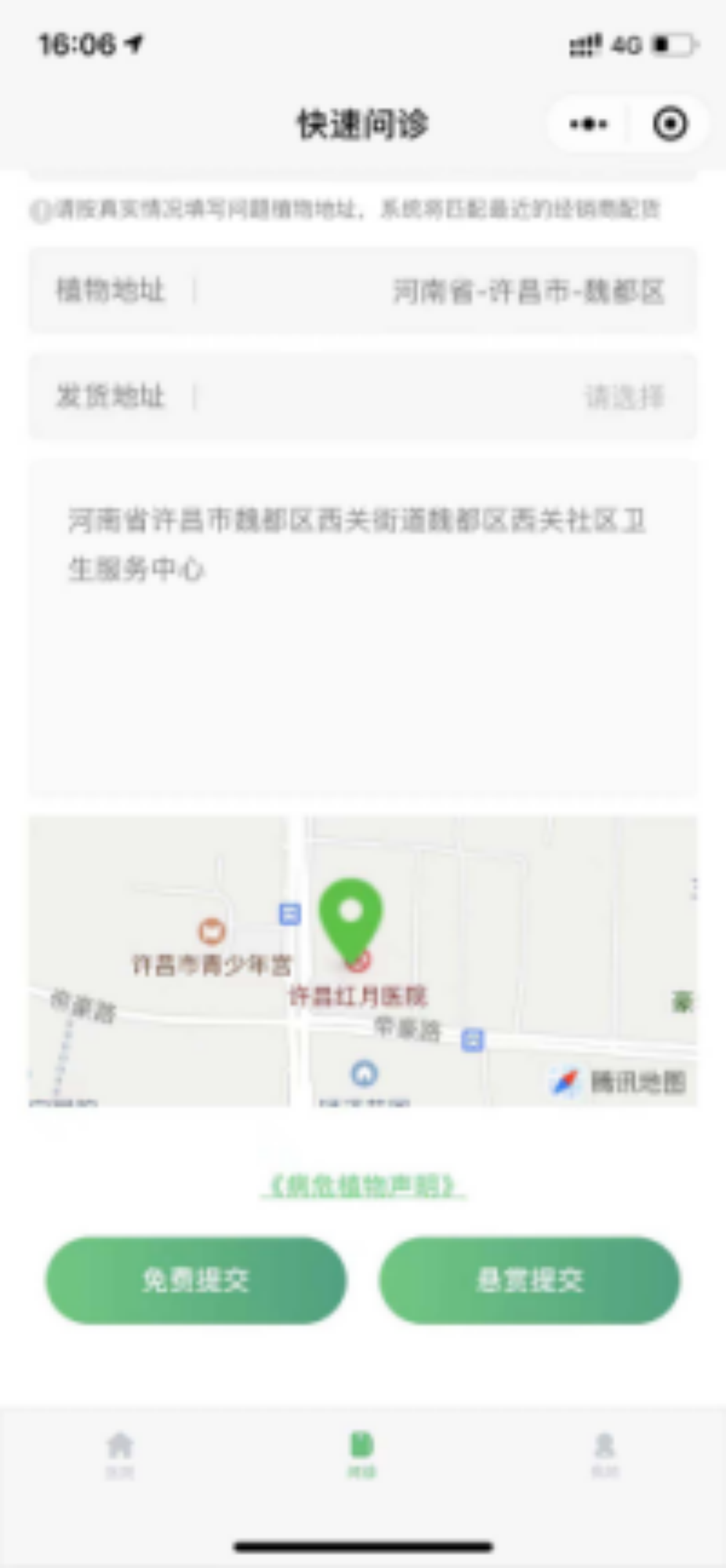Open the mini program more-options menu
The height and width of the screenshot is (1568, 726).
pyautogui.click(x=588, y=124)
